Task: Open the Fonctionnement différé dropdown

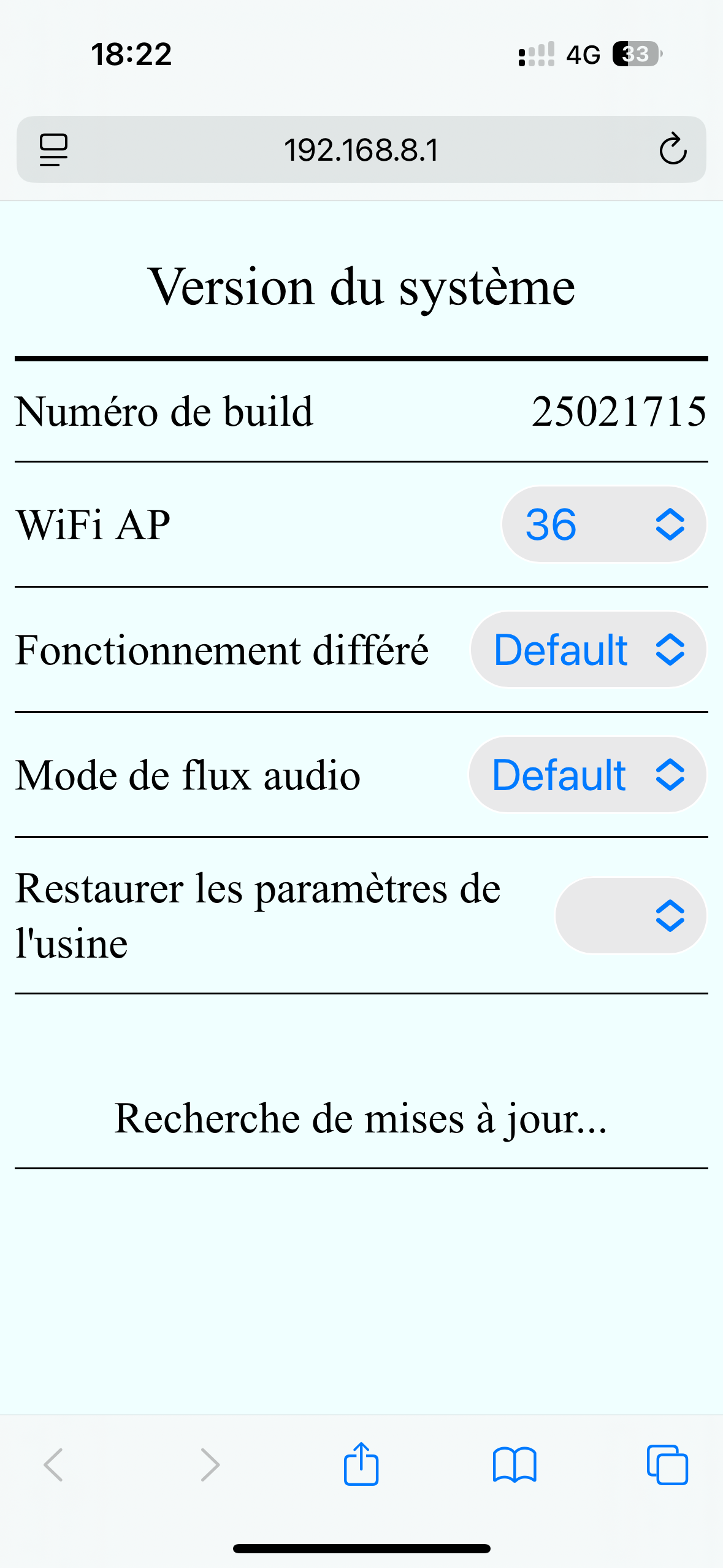Action: [x=589, y=650]
